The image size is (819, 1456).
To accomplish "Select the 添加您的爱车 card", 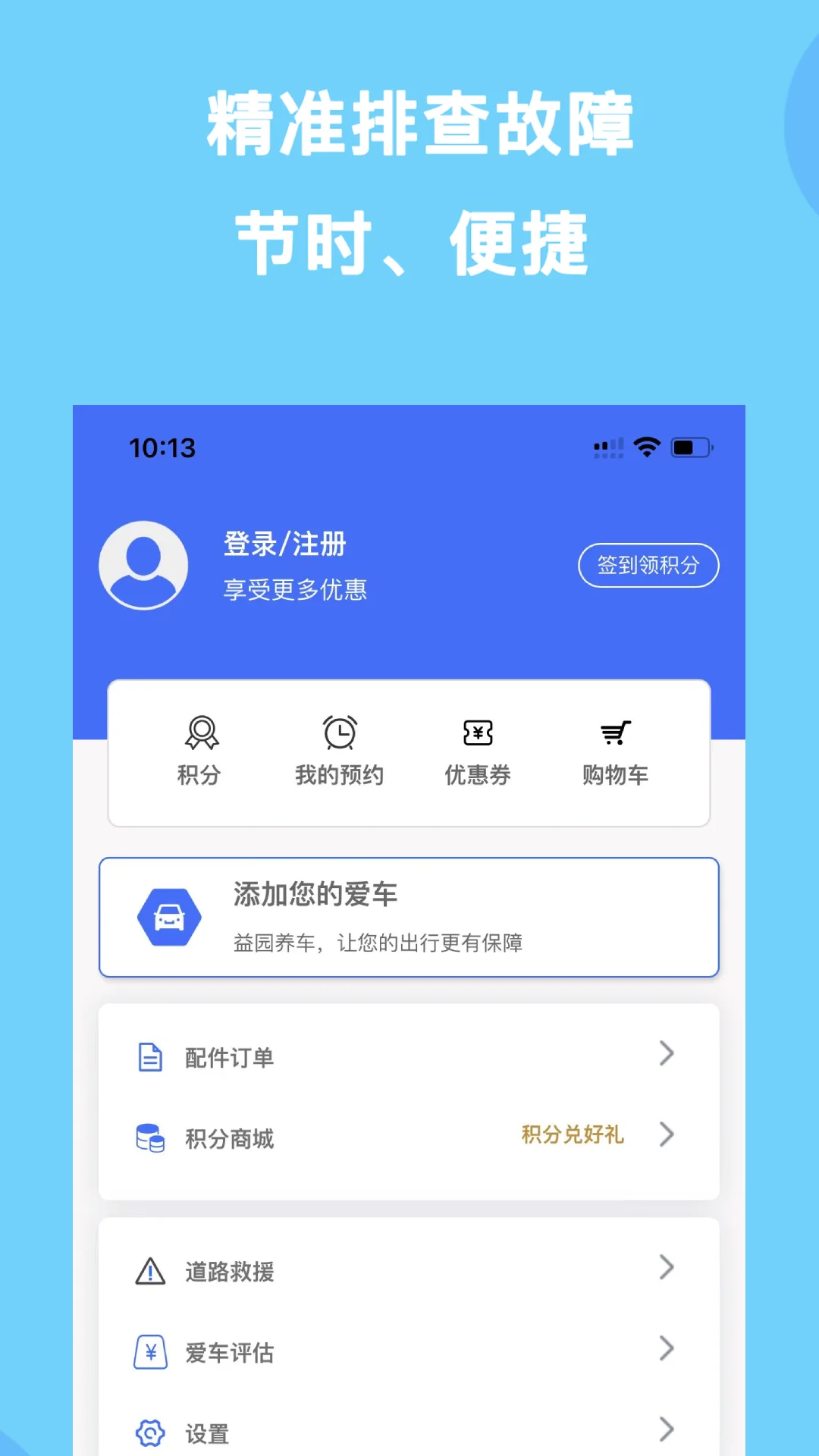I will 409,916.
